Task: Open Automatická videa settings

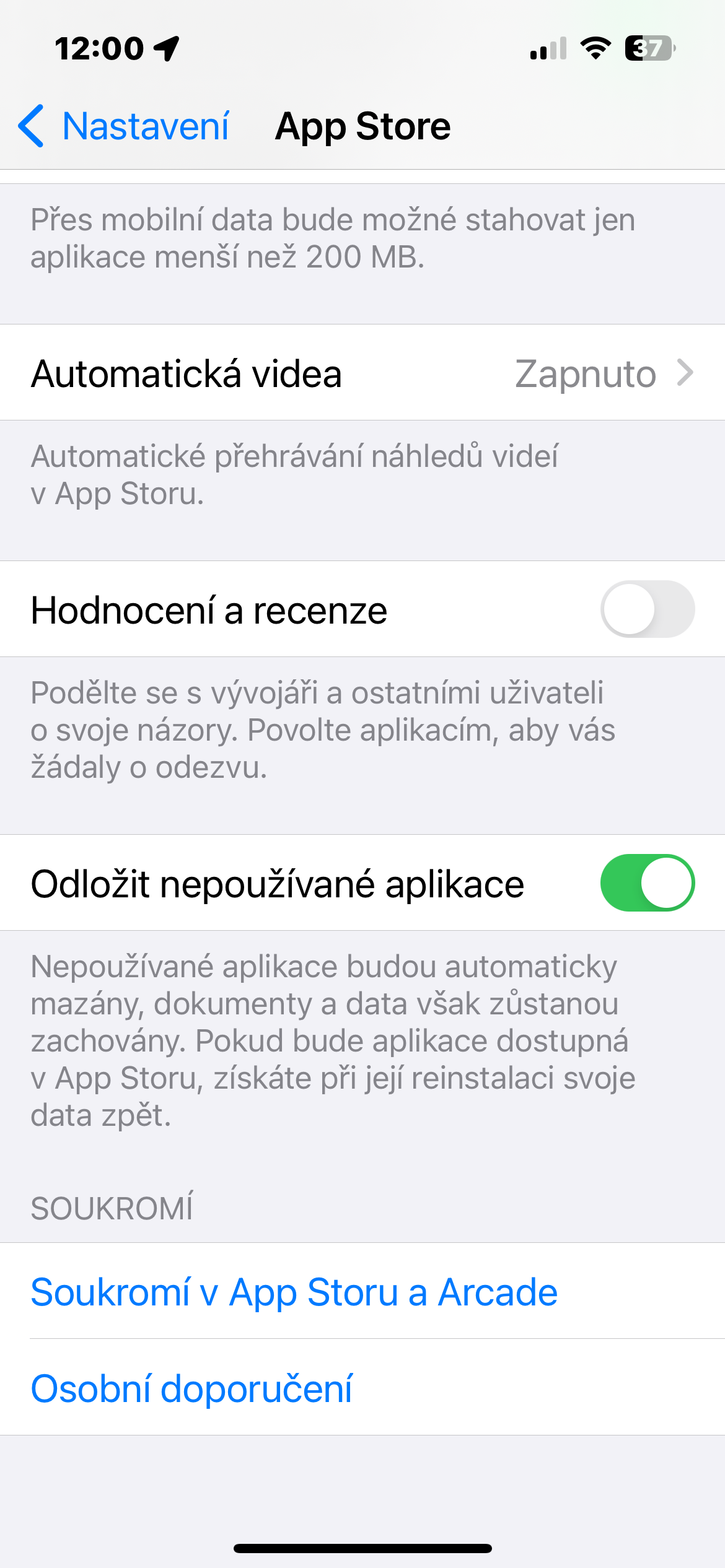Action: pyautogui.click(x=362, y=373)
